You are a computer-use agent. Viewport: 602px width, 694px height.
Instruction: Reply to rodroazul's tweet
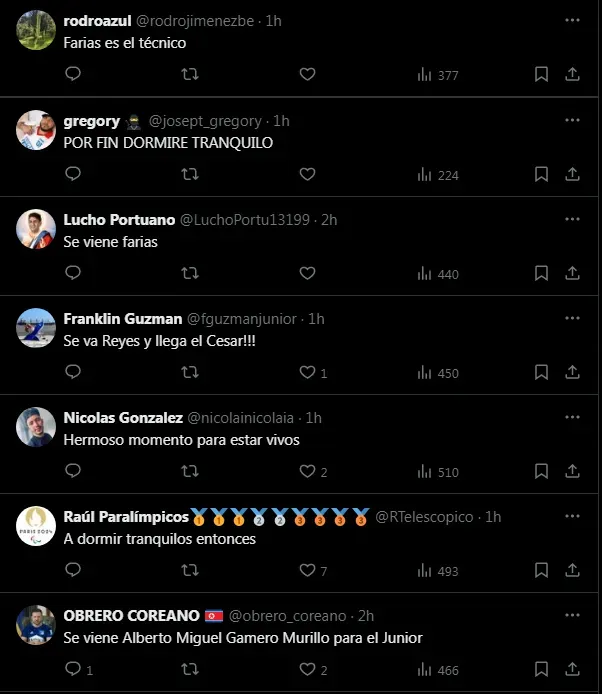[73, 74]
